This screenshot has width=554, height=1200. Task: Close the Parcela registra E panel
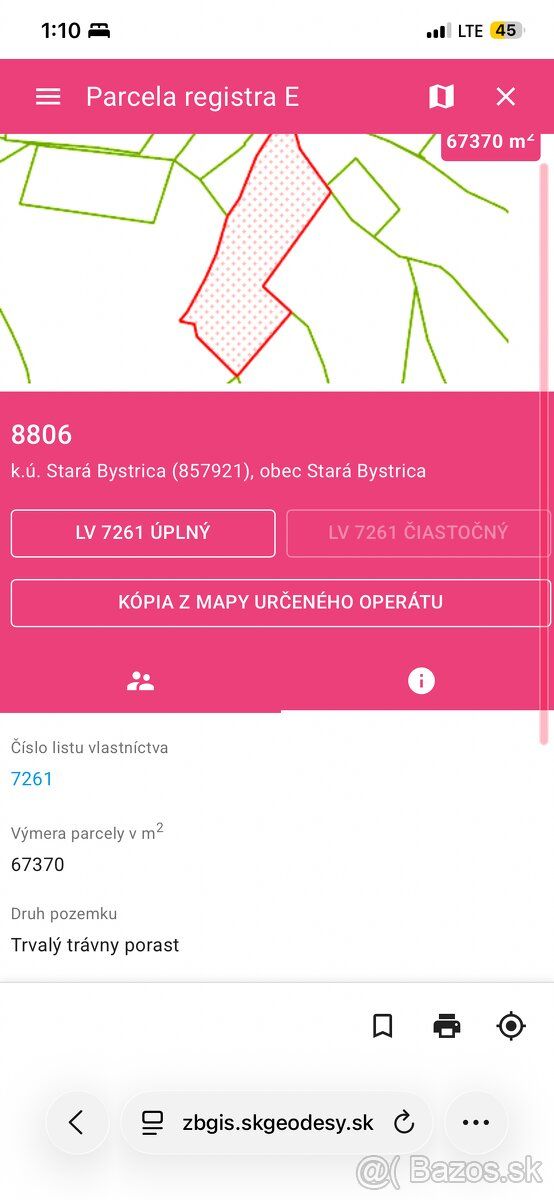coord(506,96)
